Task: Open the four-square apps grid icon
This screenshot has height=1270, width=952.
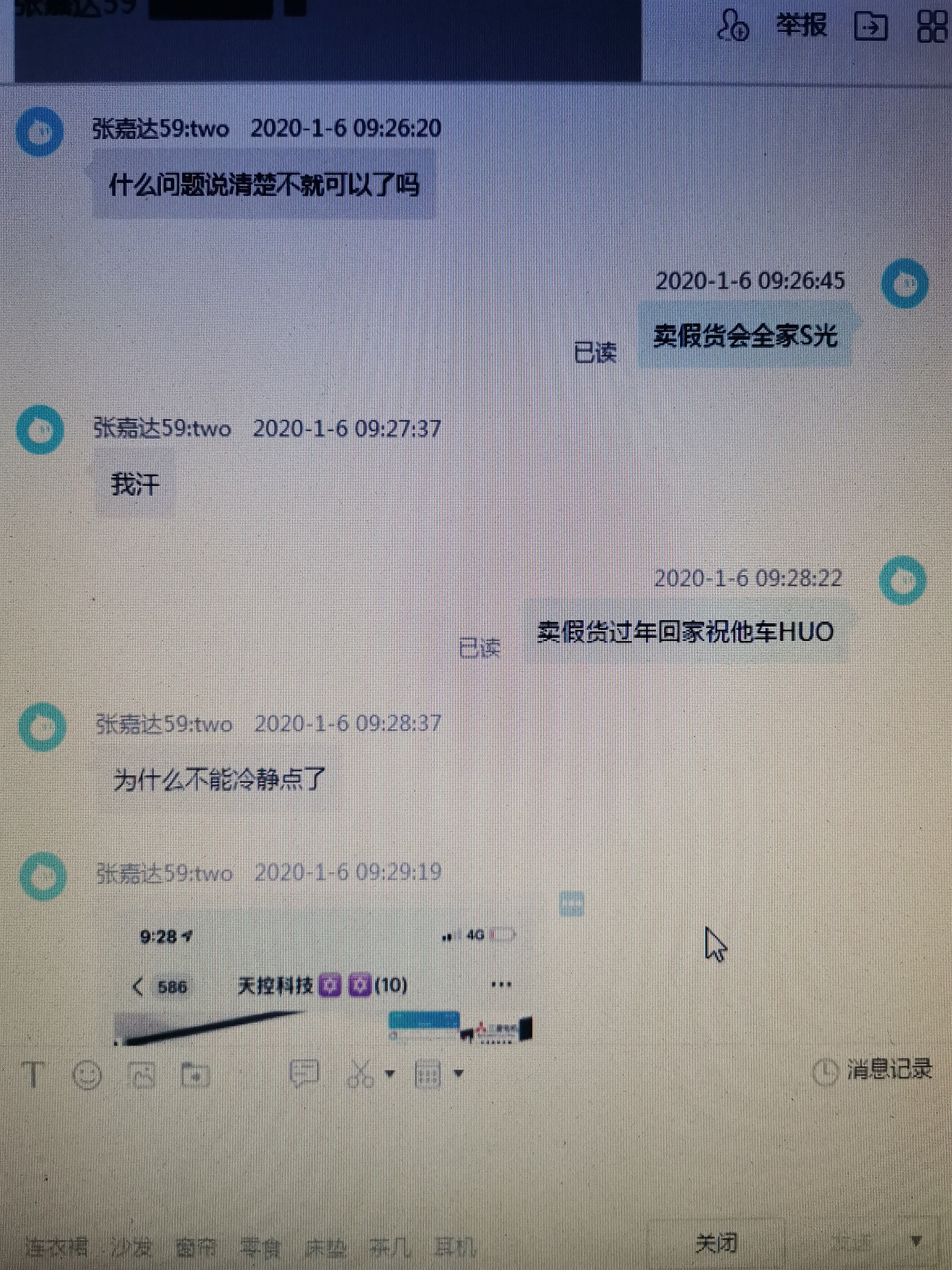Action: [932, 27]
